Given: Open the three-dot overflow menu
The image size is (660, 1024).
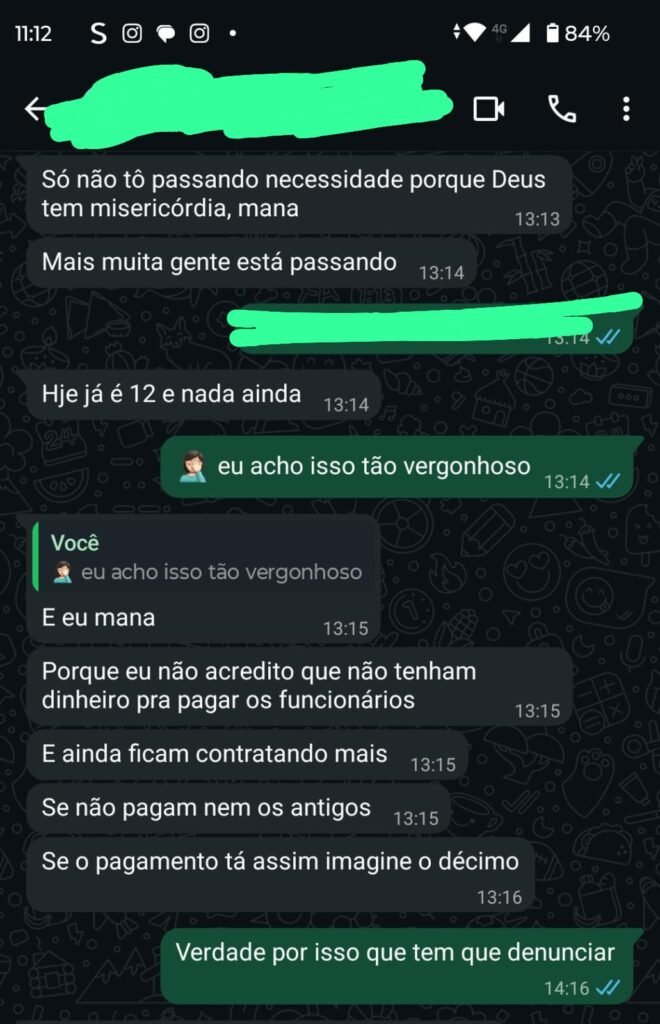Looking at the screenshot, I should [x=626, y=109].
